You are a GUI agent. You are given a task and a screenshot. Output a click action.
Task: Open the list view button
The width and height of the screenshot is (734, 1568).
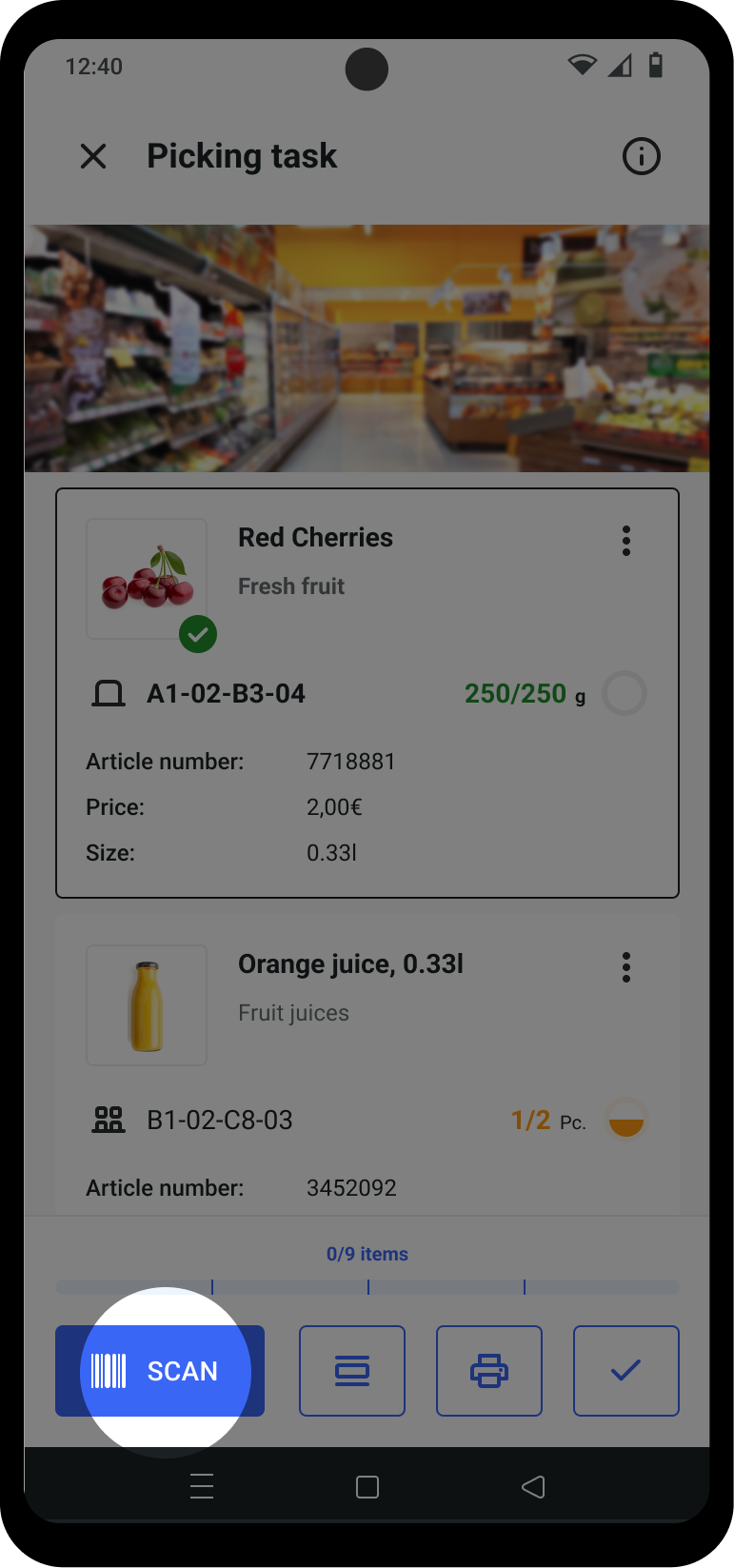pos(352,1371)
